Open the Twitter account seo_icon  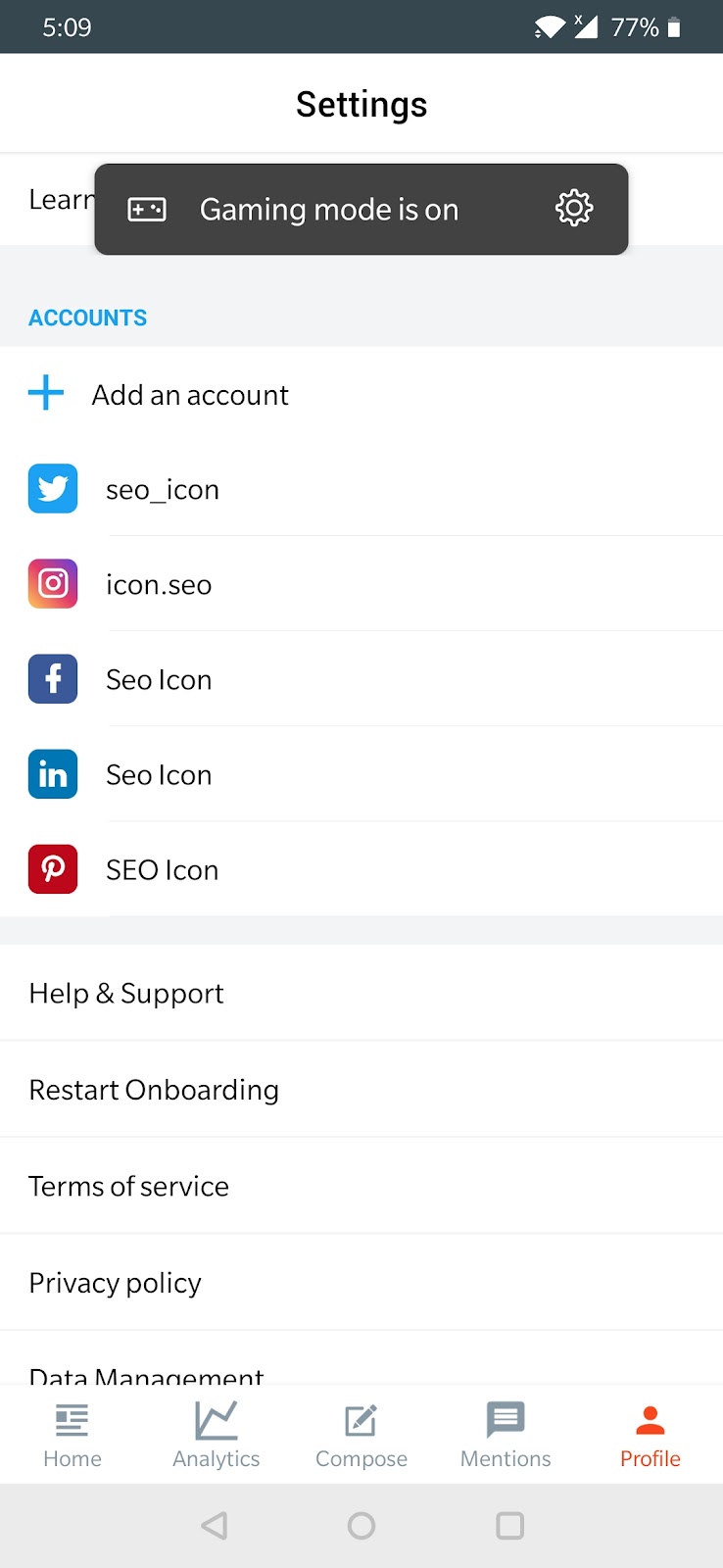(163, 489)
